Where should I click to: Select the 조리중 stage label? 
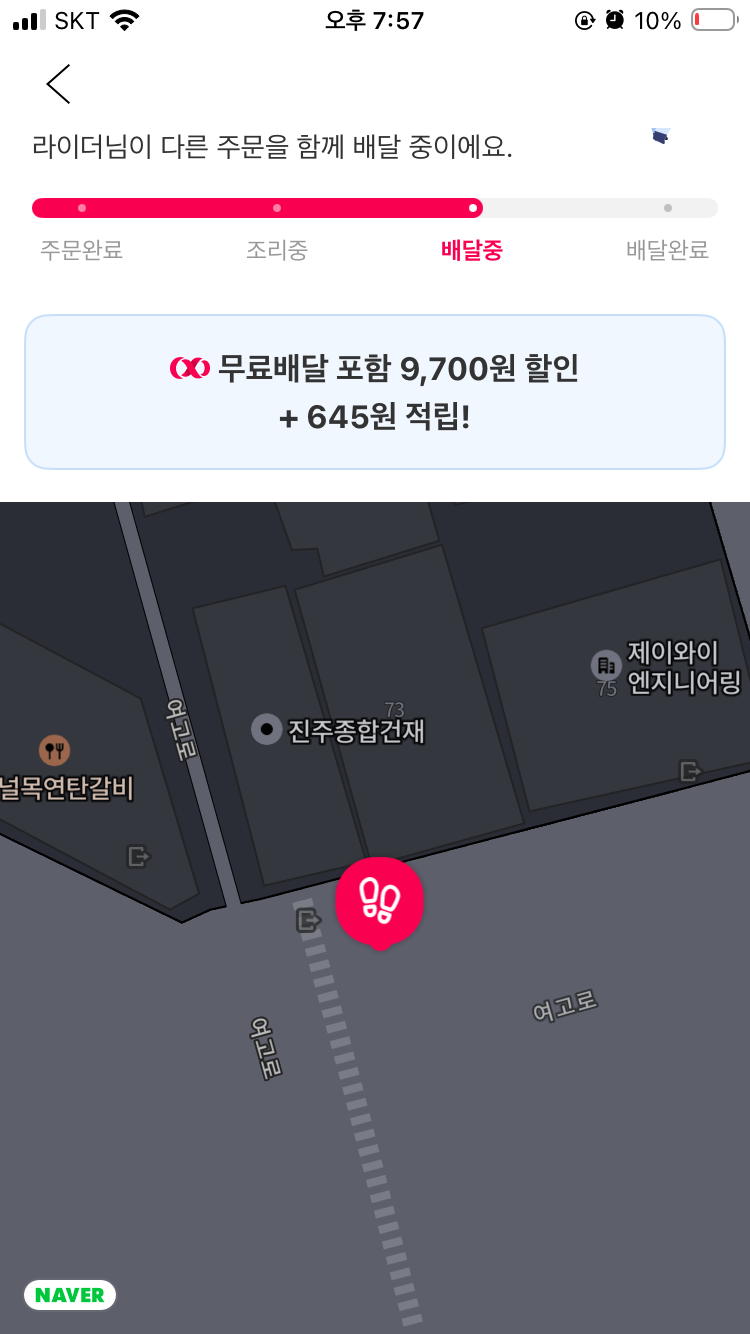pyautogui.click(x=276, y=251)
